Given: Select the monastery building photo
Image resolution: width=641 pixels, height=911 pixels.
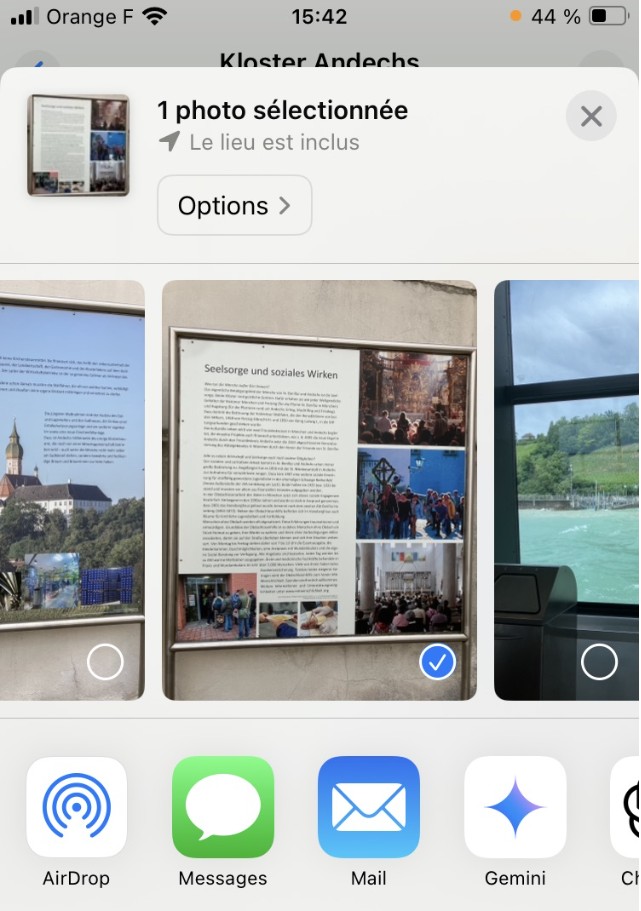Looking at the screenshot, I should [x=106, y=662].
